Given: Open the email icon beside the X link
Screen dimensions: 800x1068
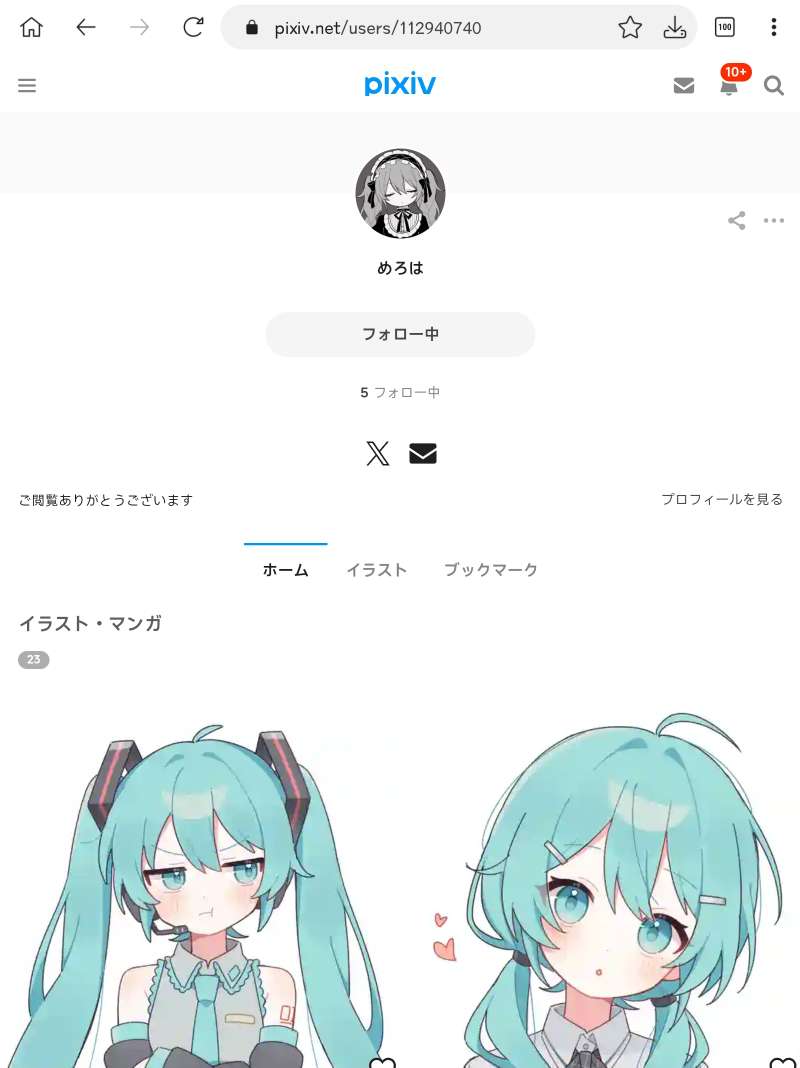Looking at the screenshot, I should pyautogui.click(x=423, y=454).
